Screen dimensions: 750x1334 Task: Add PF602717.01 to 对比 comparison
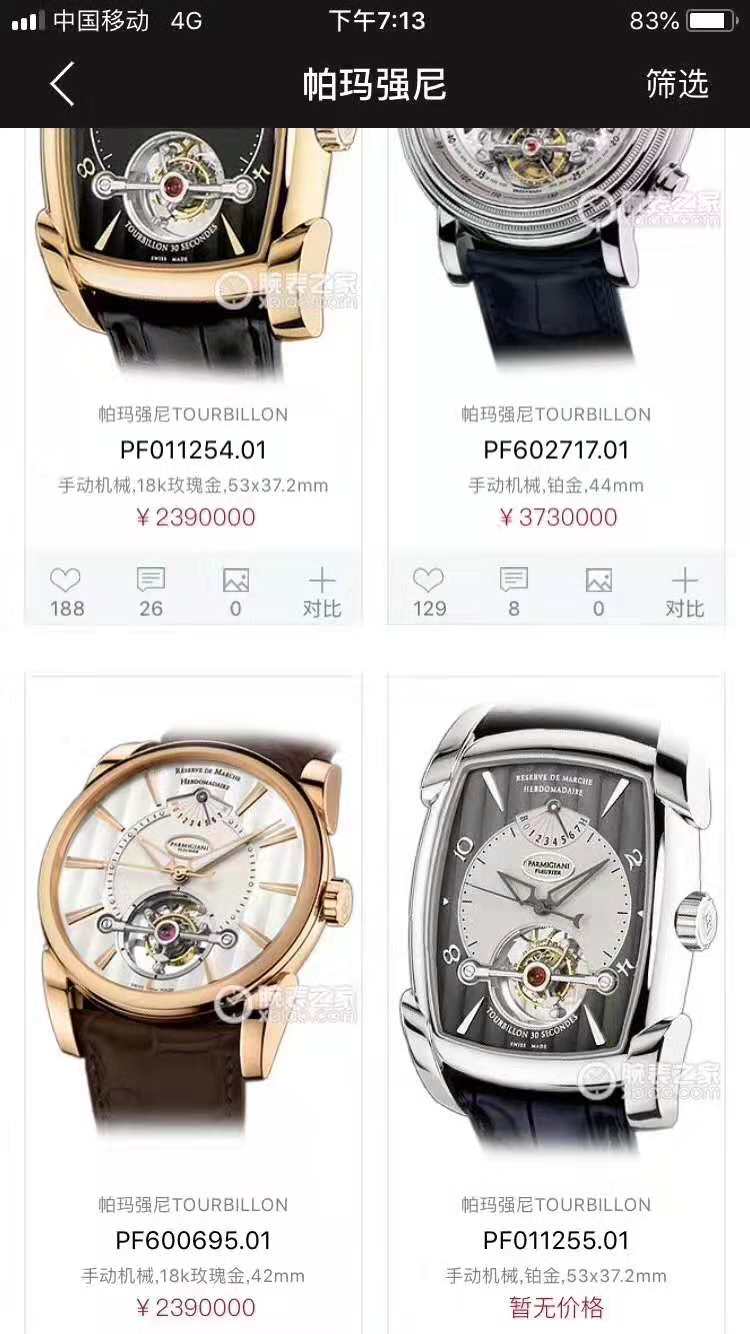[684, 591]
